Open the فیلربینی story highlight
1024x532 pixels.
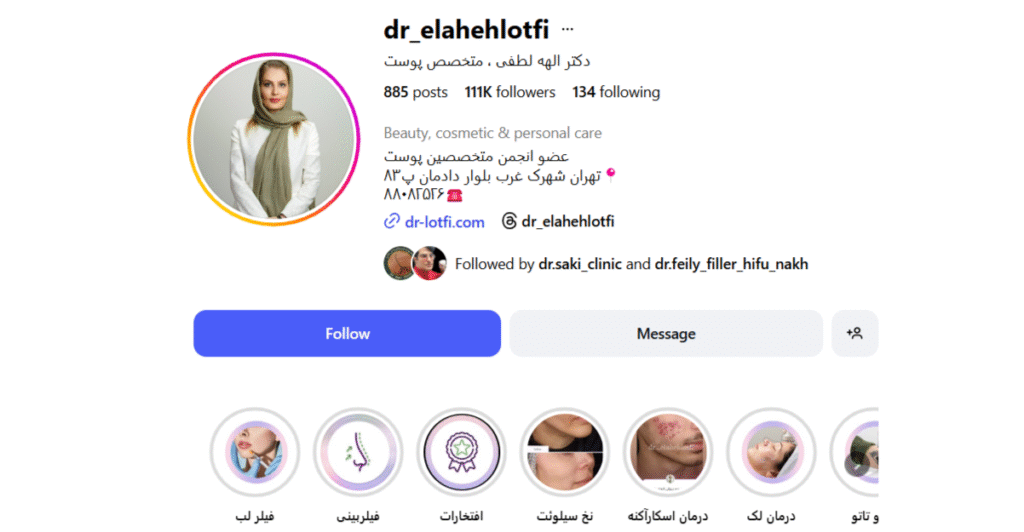click(x=358, y=452)
